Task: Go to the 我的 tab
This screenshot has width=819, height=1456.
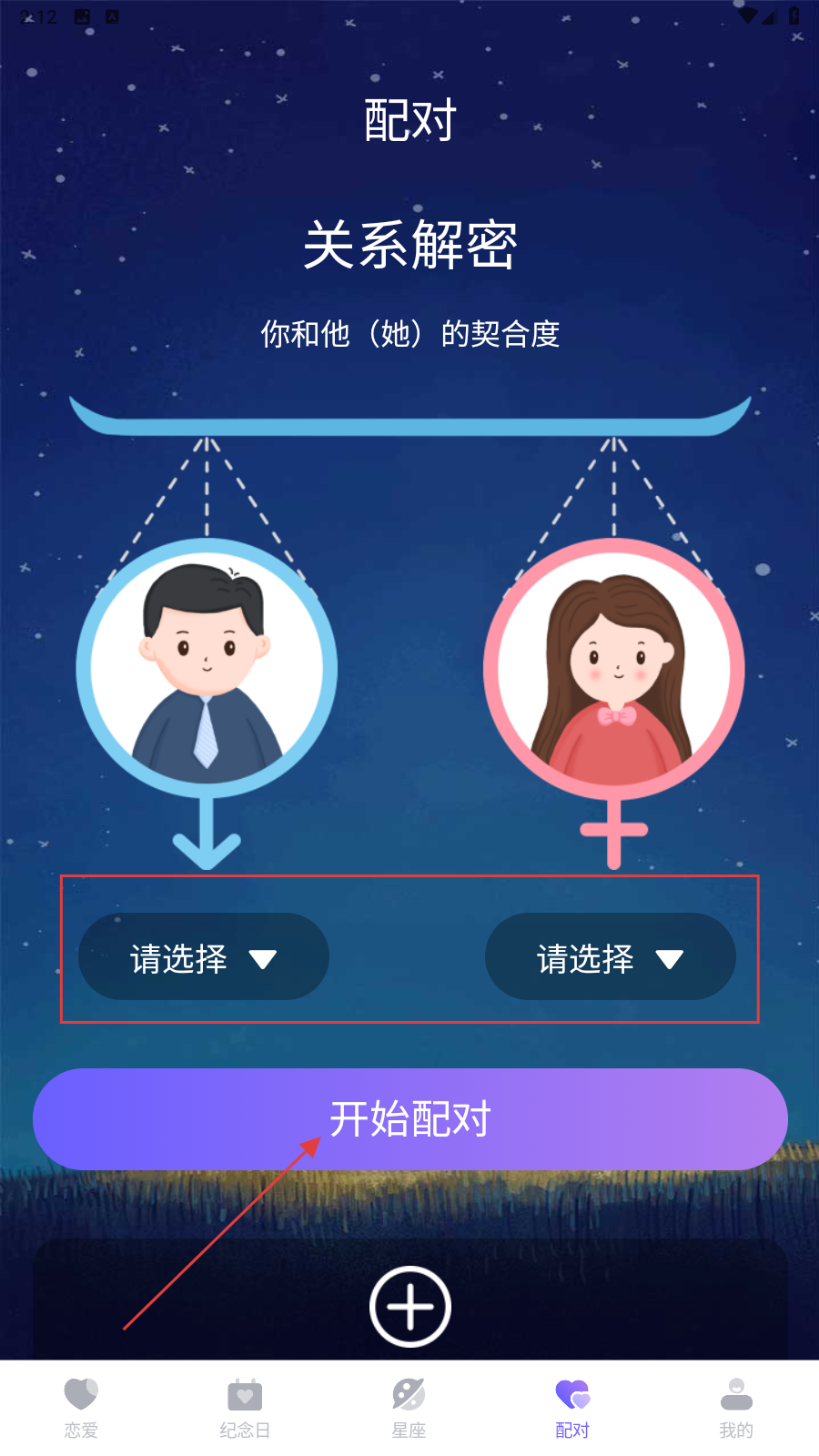Action: tap(736, 1407)
